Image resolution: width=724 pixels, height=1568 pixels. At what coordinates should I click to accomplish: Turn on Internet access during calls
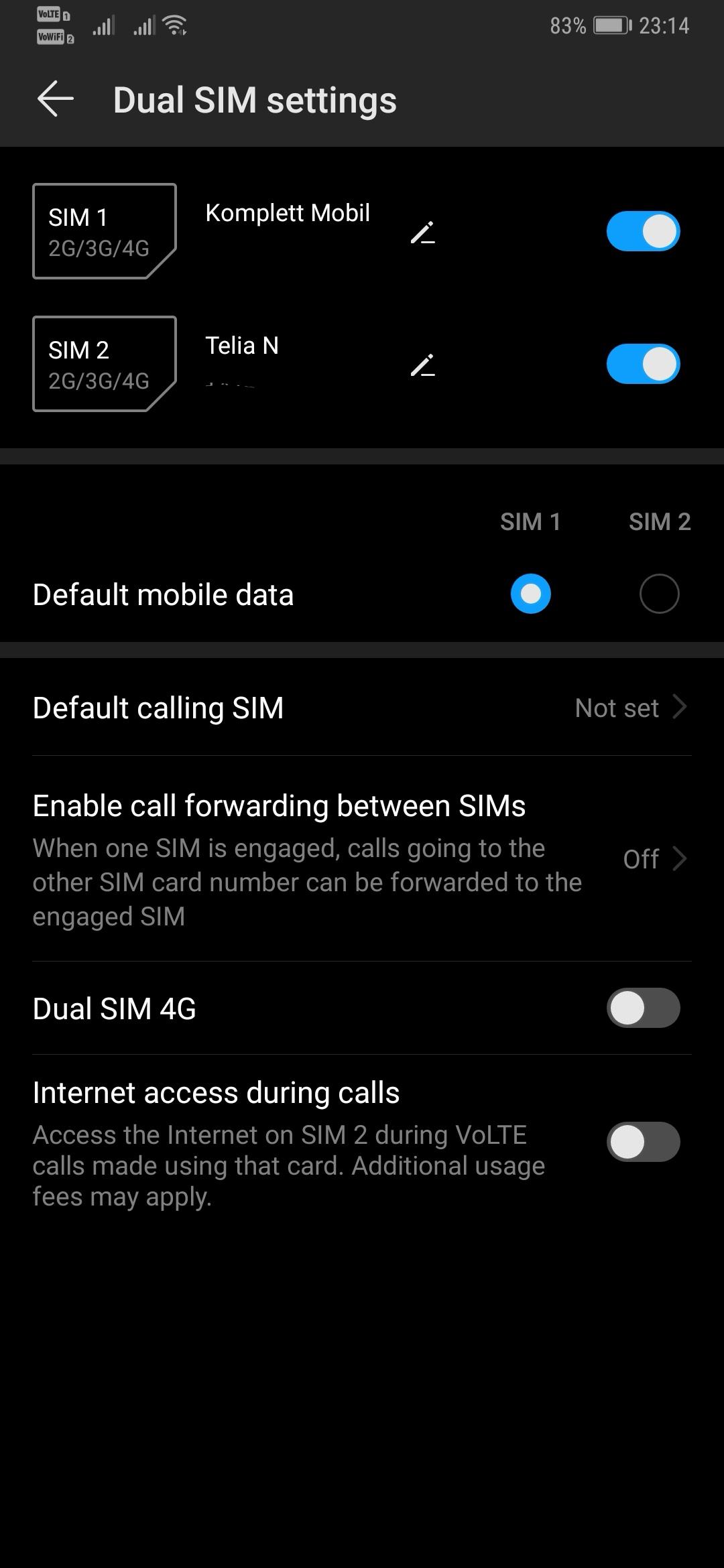tap(643, 1142)
